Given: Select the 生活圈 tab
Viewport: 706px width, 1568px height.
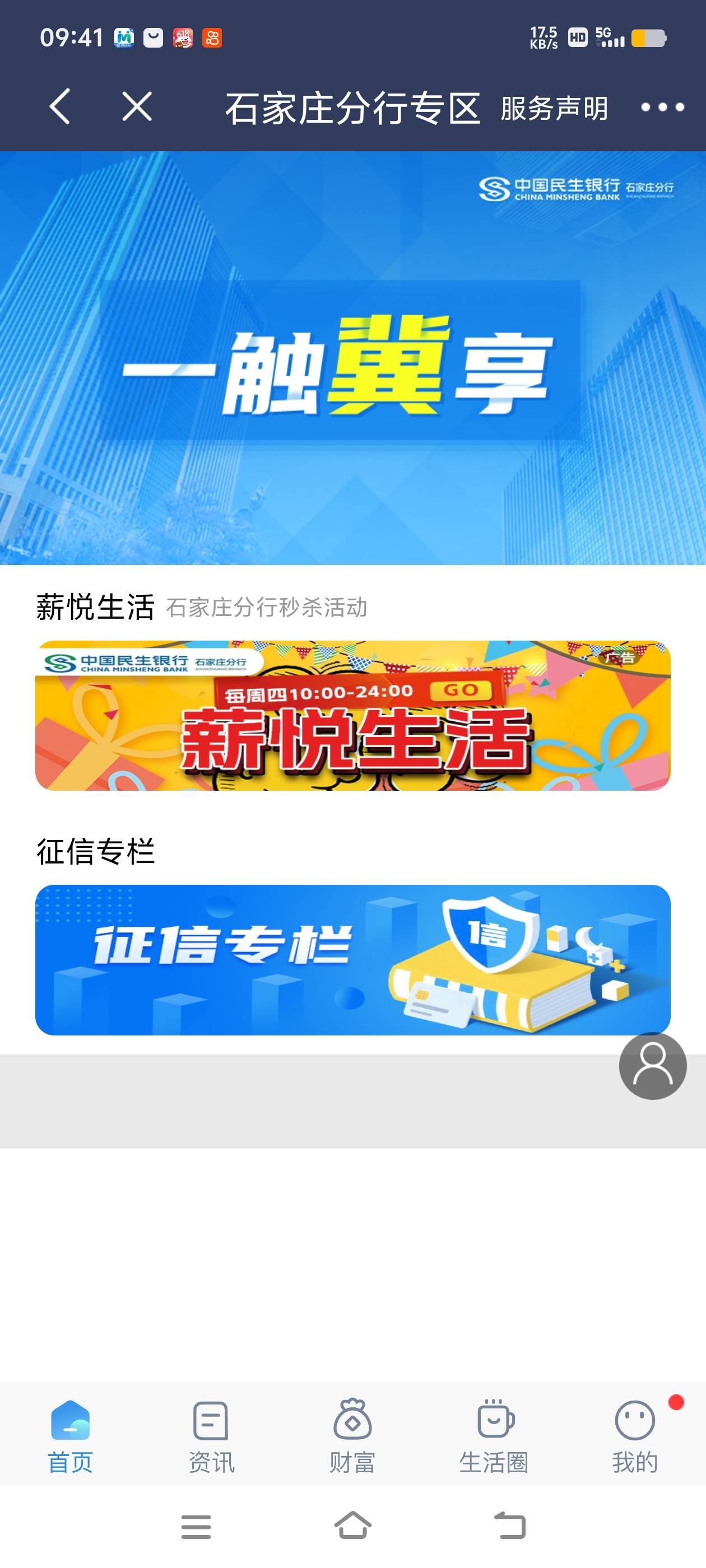Looking at the screenshot, I should (x=494, y=1434).
